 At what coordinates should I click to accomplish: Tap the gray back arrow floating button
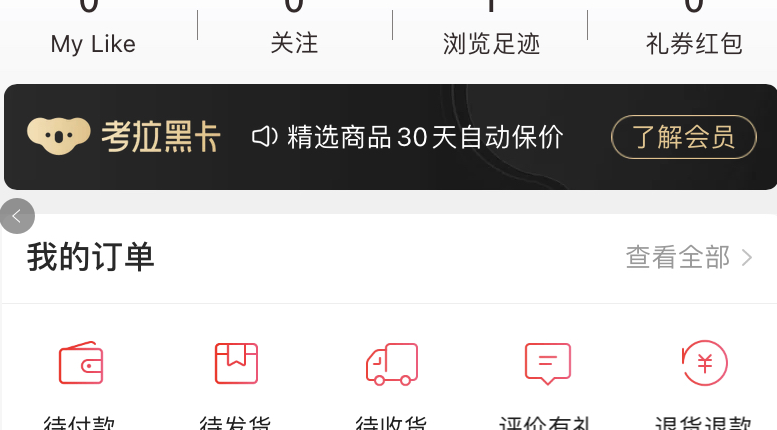point(17,216)
